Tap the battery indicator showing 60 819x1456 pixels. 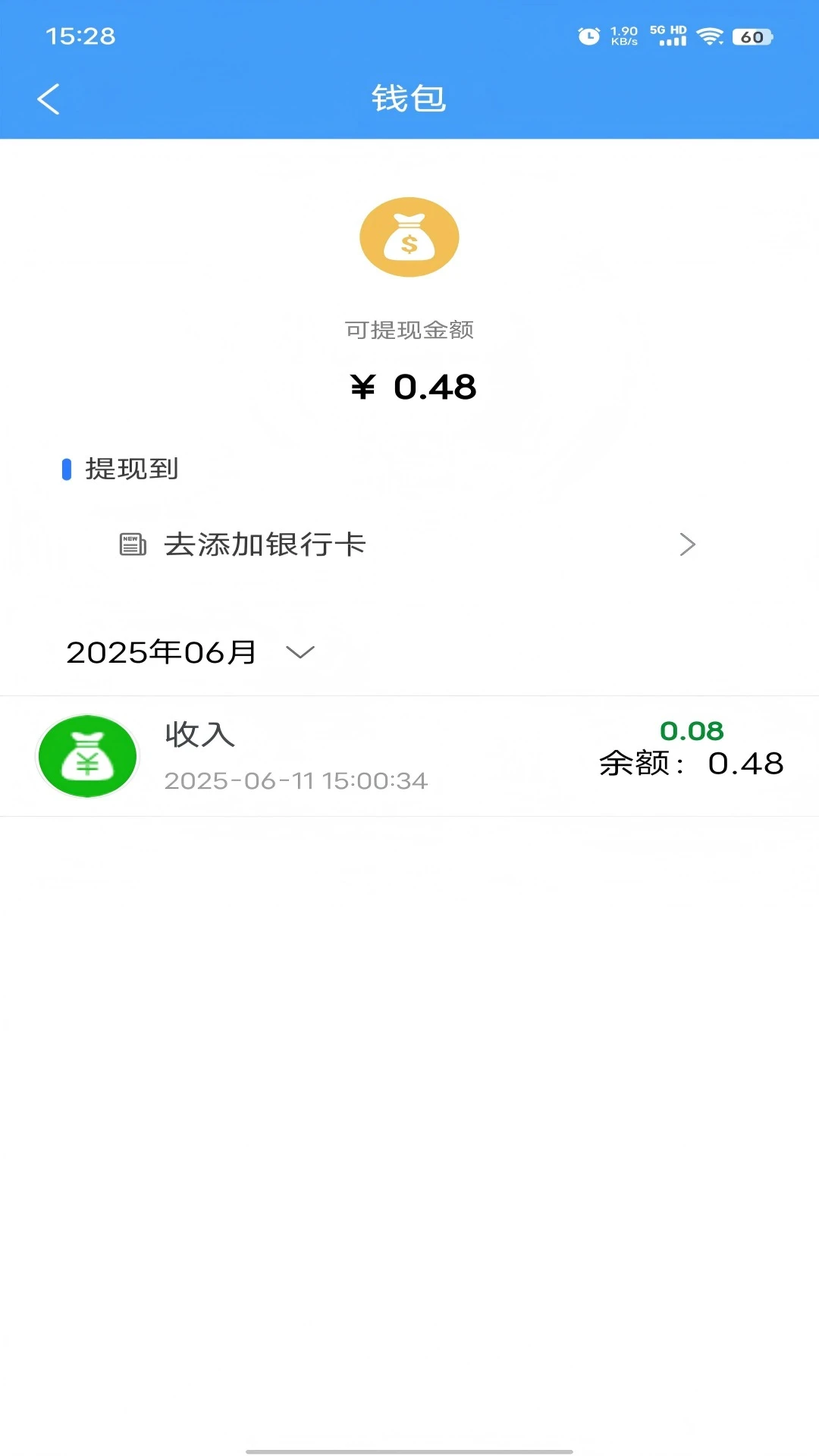pos(750,36)
